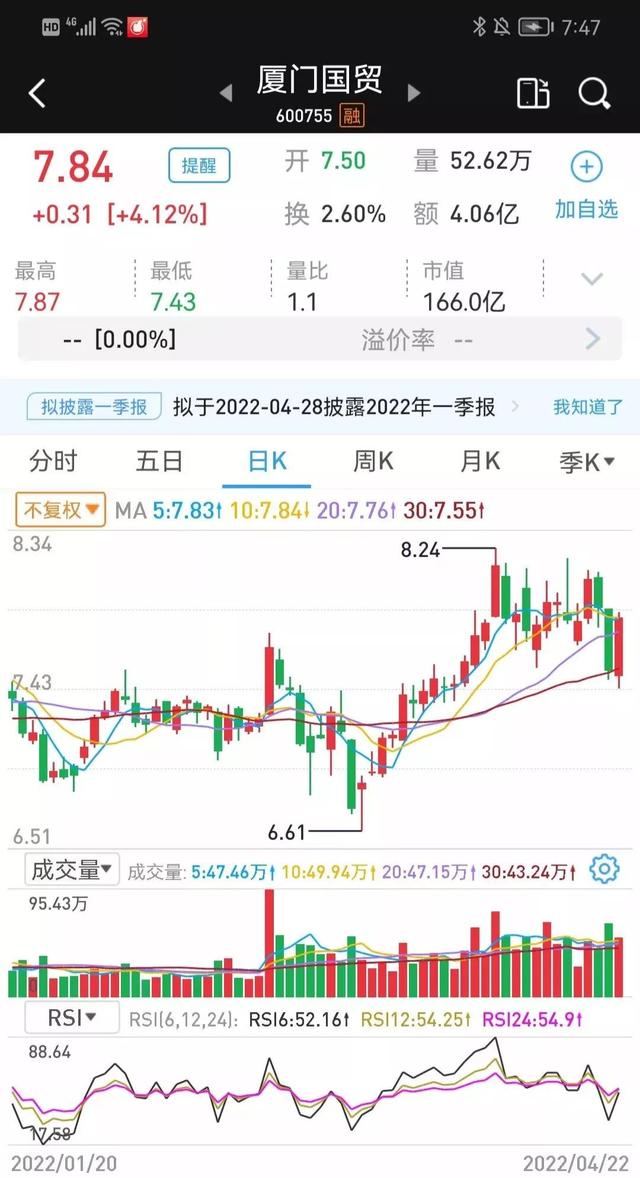Image resolution: width=640 pixels, height=1178 pixels.
Task: Switch to the 五日 chart tab
Action: 160,462
